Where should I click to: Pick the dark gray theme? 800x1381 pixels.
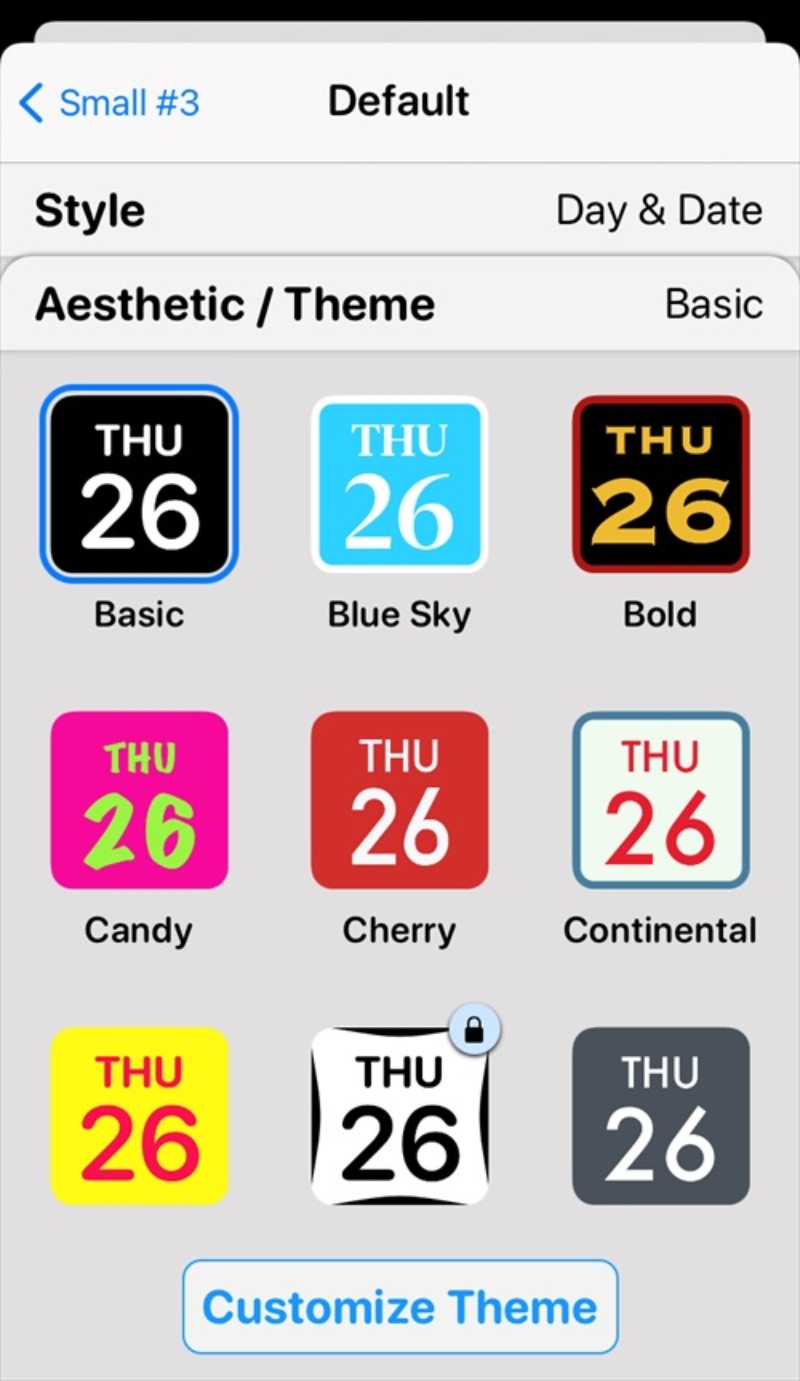(x=660, y=1115)
